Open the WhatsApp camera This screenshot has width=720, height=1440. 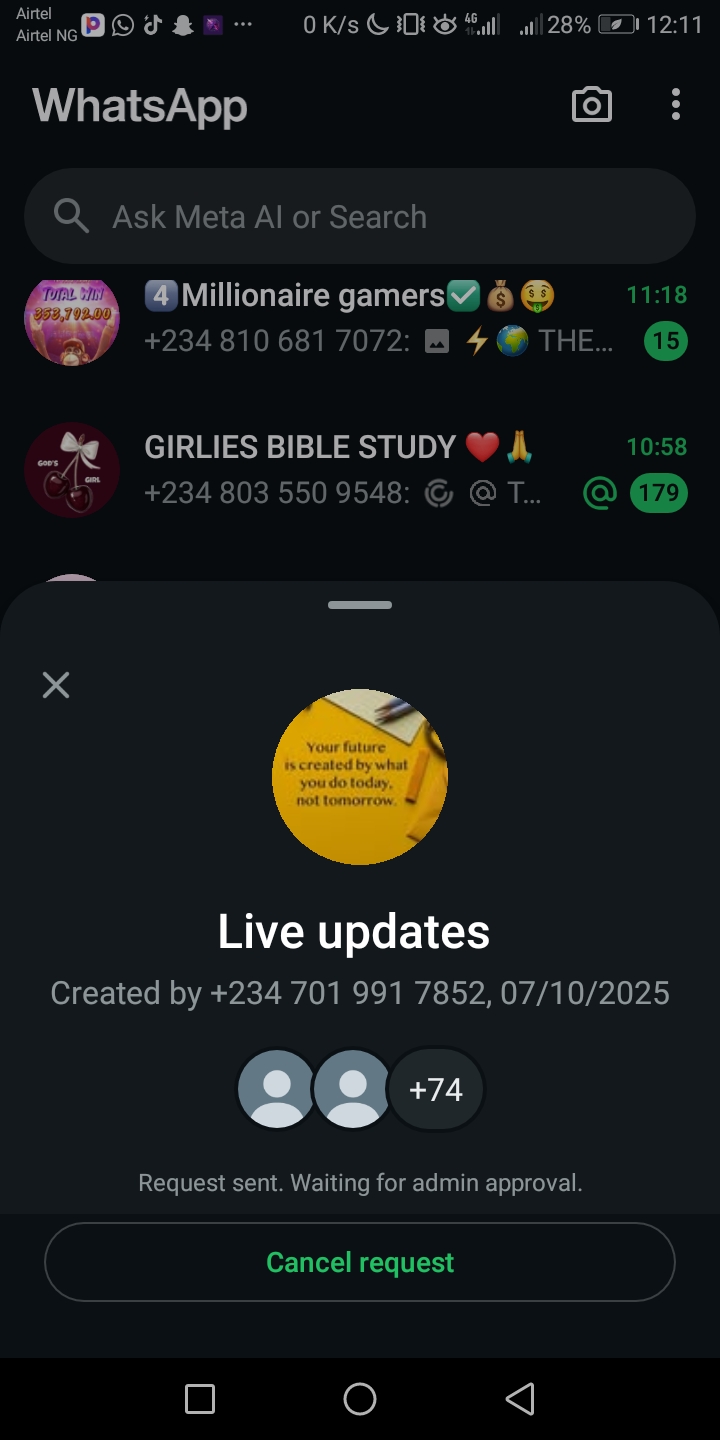coord(591,105)
